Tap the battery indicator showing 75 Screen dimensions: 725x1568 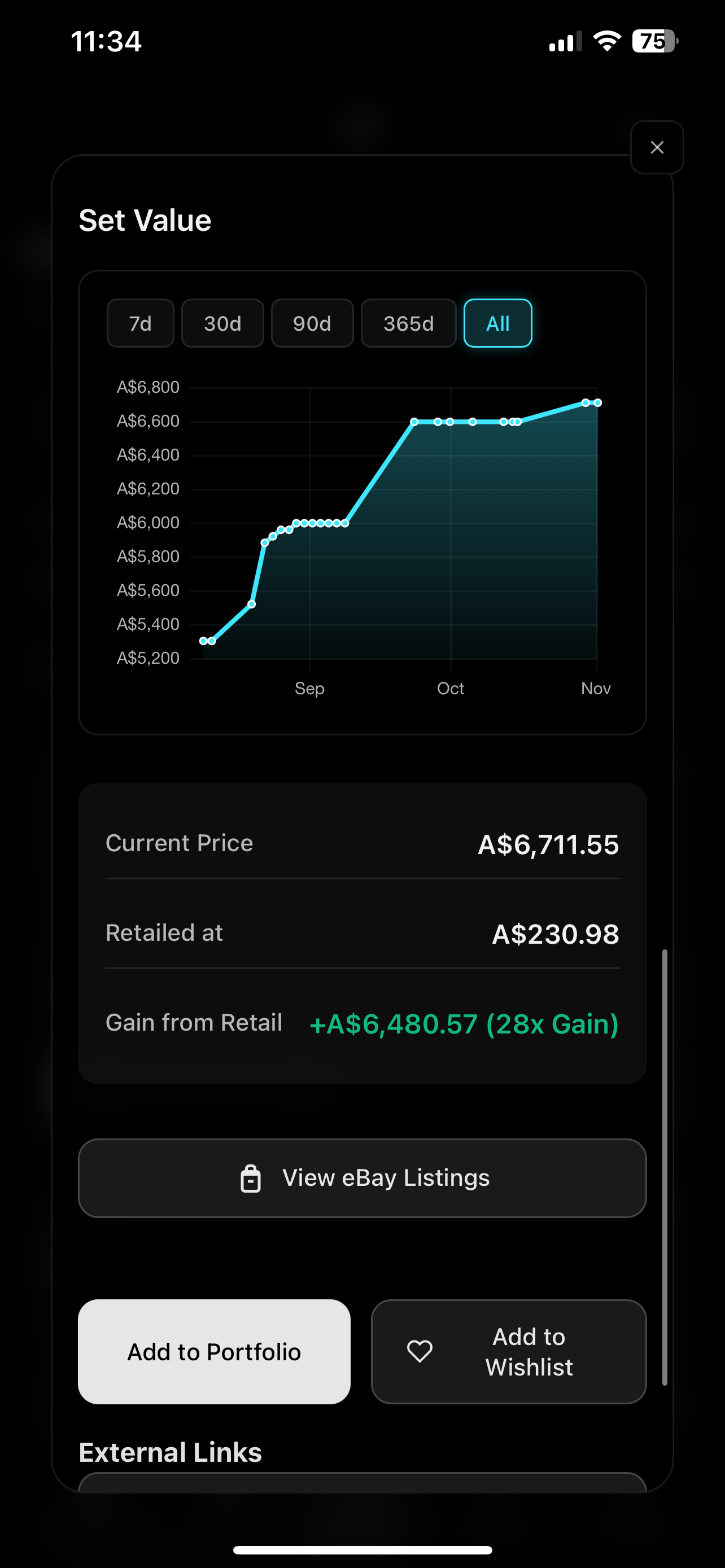(654, 40)
